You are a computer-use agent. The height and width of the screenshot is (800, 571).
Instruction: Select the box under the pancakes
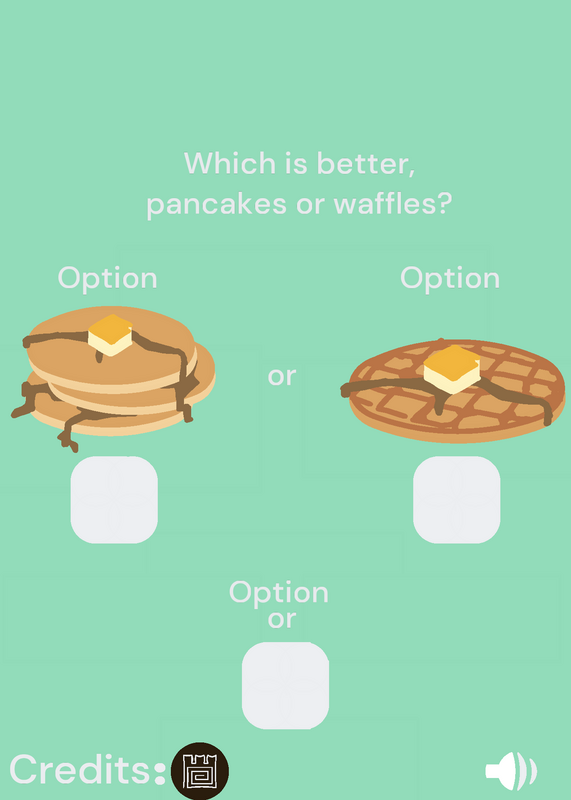[114, 499]
